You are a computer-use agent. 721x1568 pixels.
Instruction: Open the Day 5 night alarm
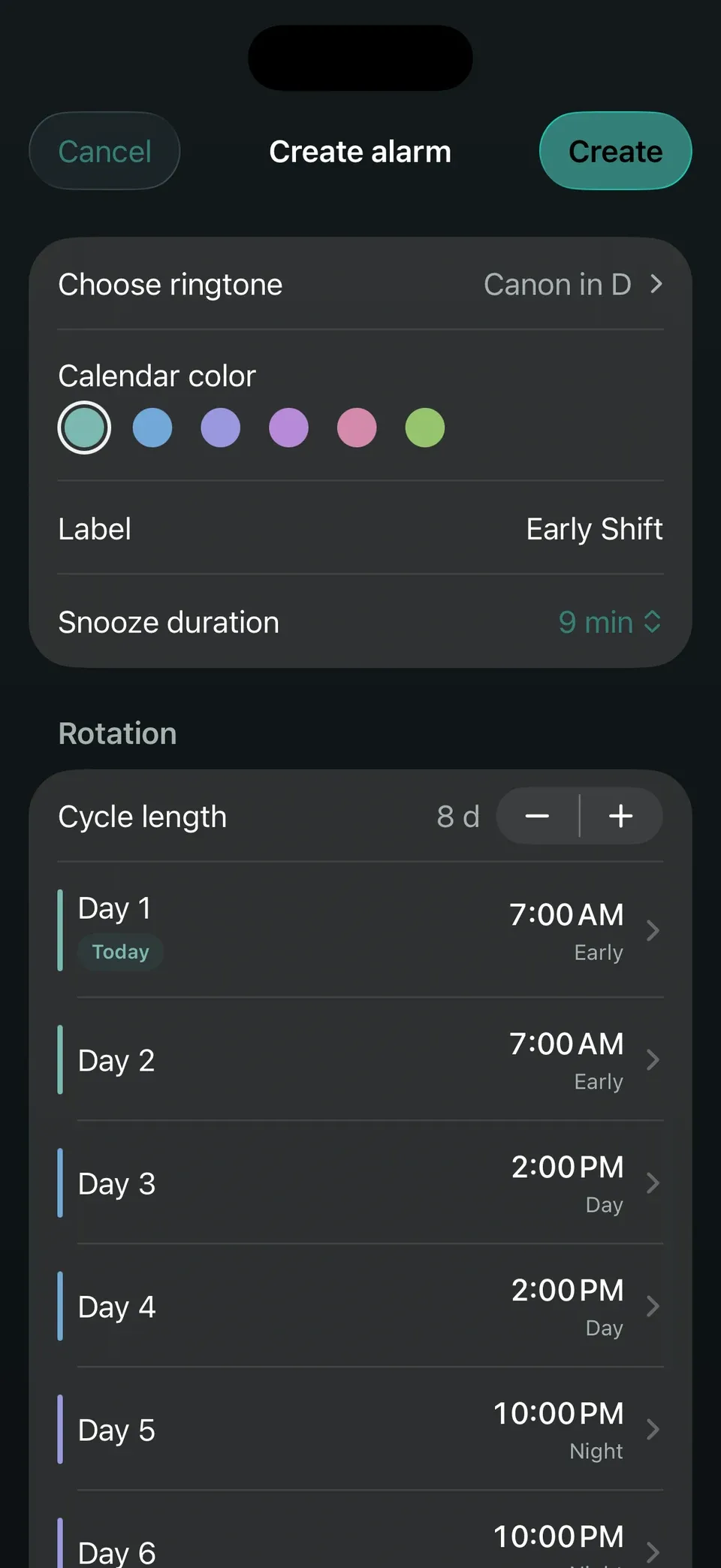point(360,1429)
